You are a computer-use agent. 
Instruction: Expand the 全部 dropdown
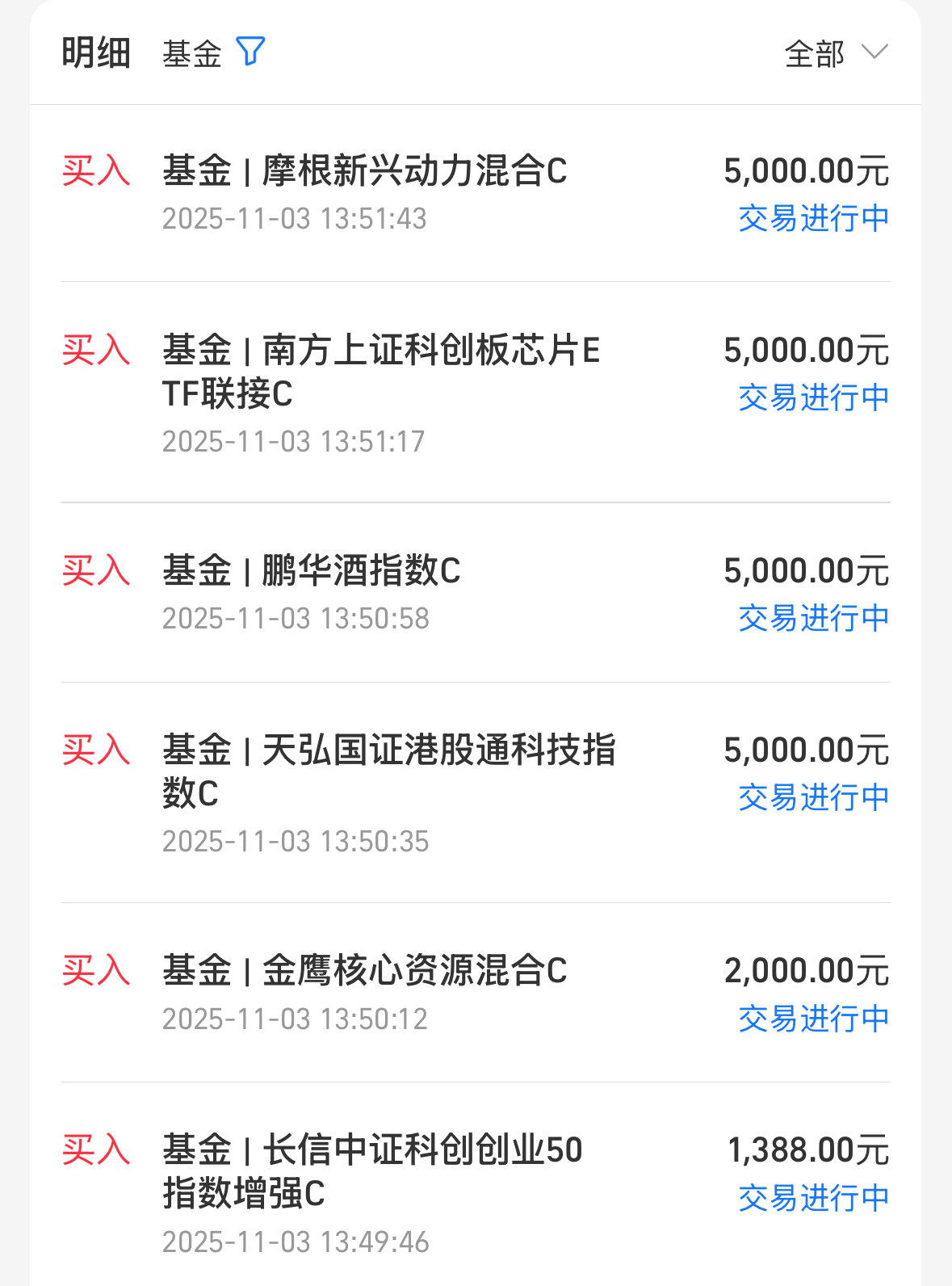(836, 53)
